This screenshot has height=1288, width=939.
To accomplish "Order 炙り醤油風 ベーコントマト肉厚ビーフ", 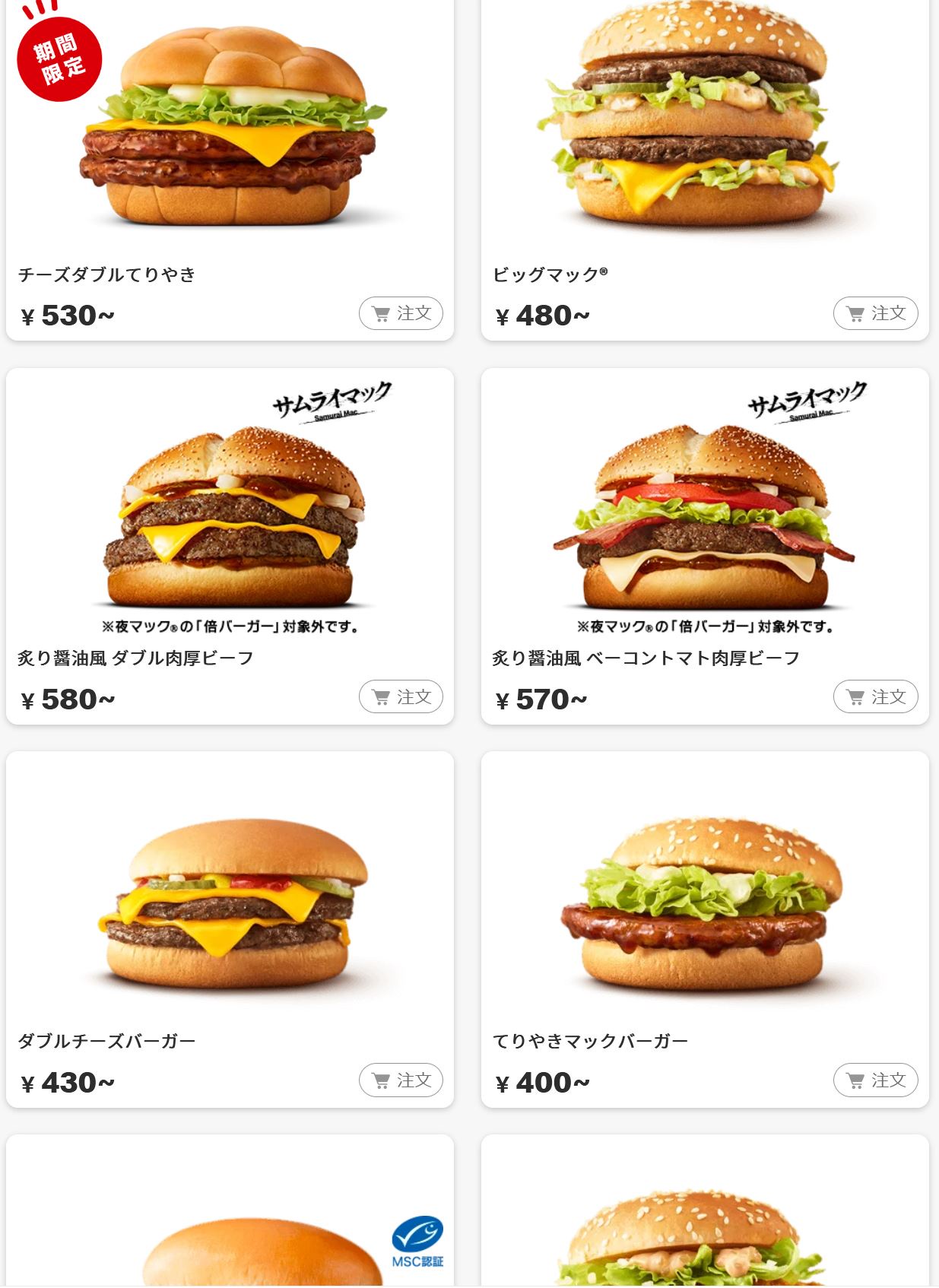I will tap(875, 696).
